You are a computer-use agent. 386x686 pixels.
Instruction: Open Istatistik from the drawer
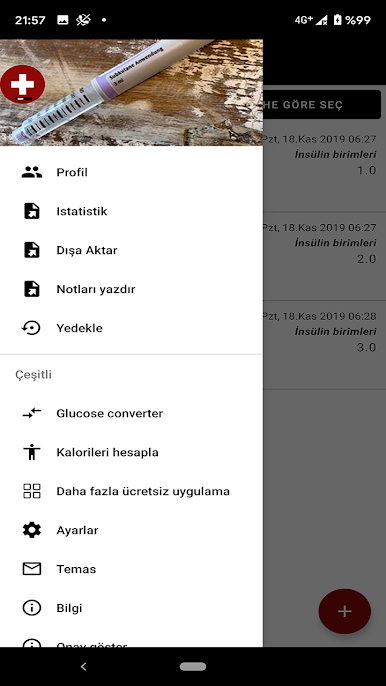tap(131, 211)
